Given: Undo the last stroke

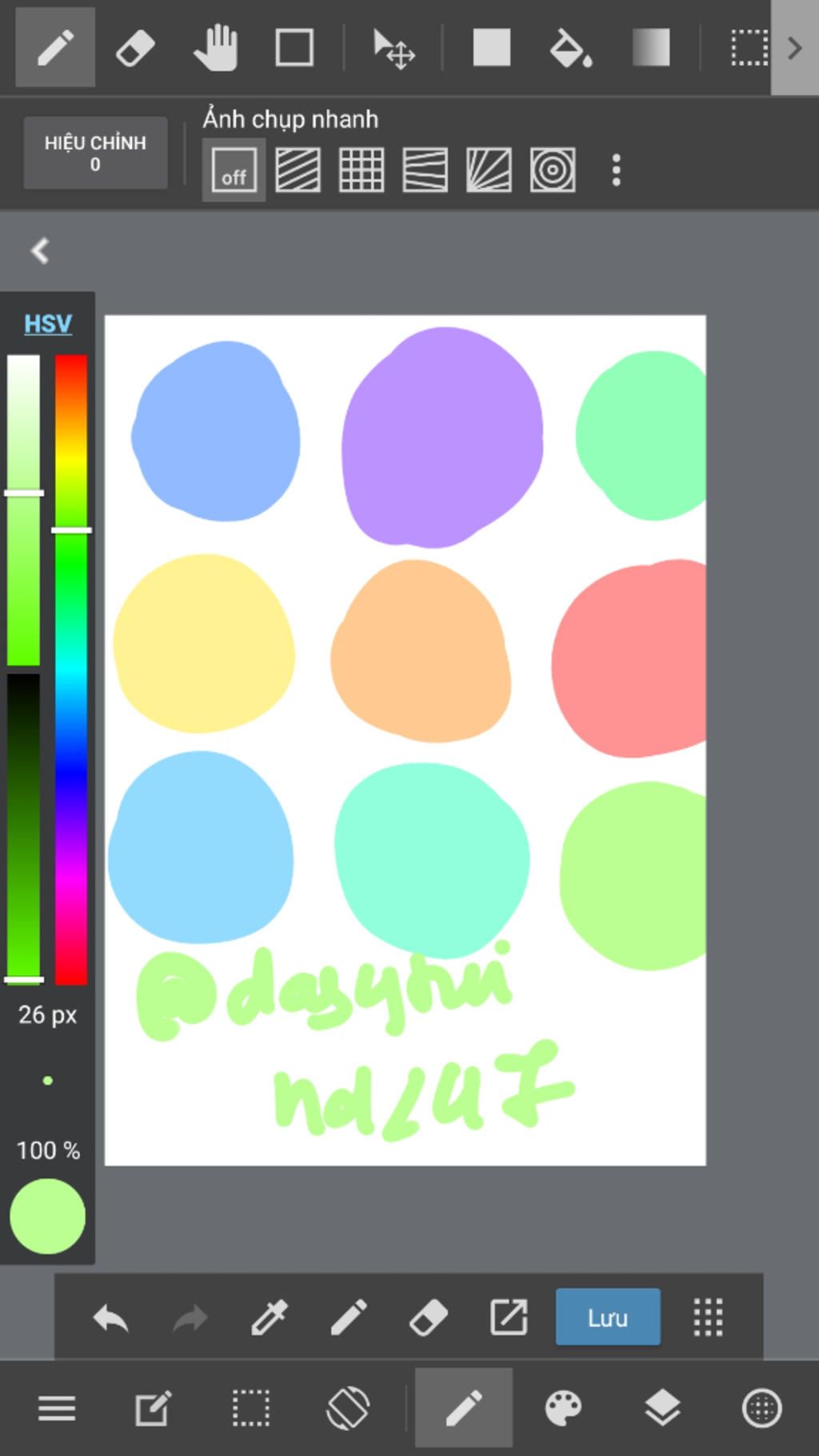Looking at the screenshot, I should click(110, 1317).
